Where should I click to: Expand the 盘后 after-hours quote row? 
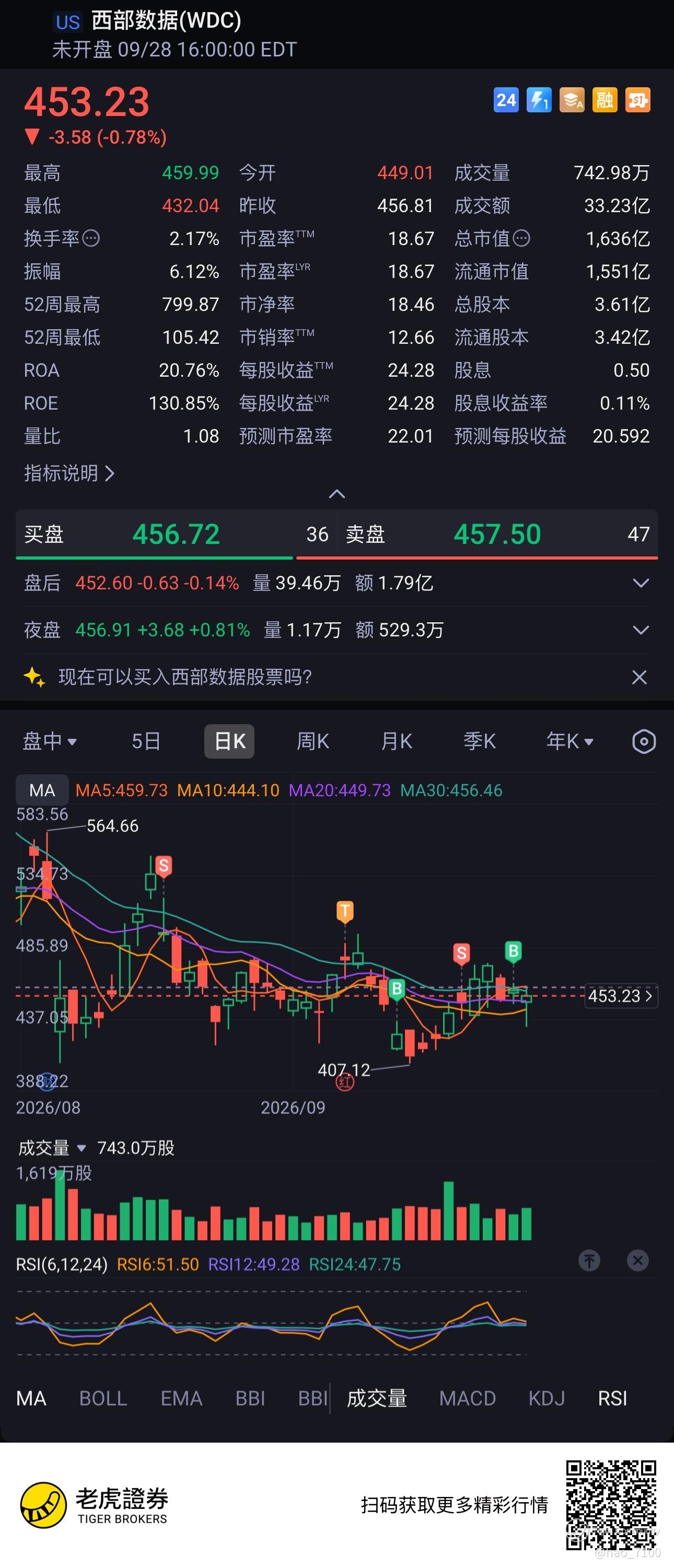tap(641, 583)
